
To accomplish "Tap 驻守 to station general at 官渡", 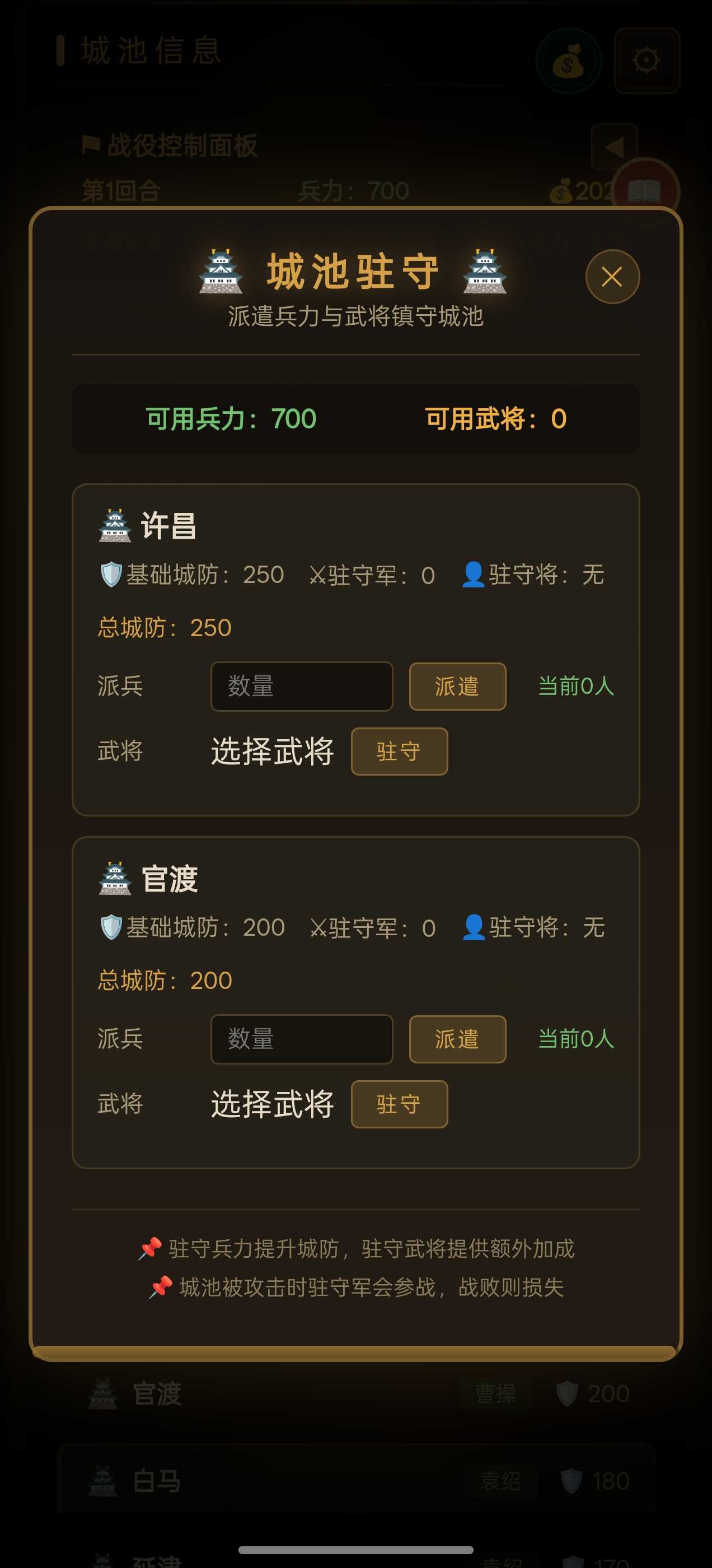I will click(x=399, y=1104).
